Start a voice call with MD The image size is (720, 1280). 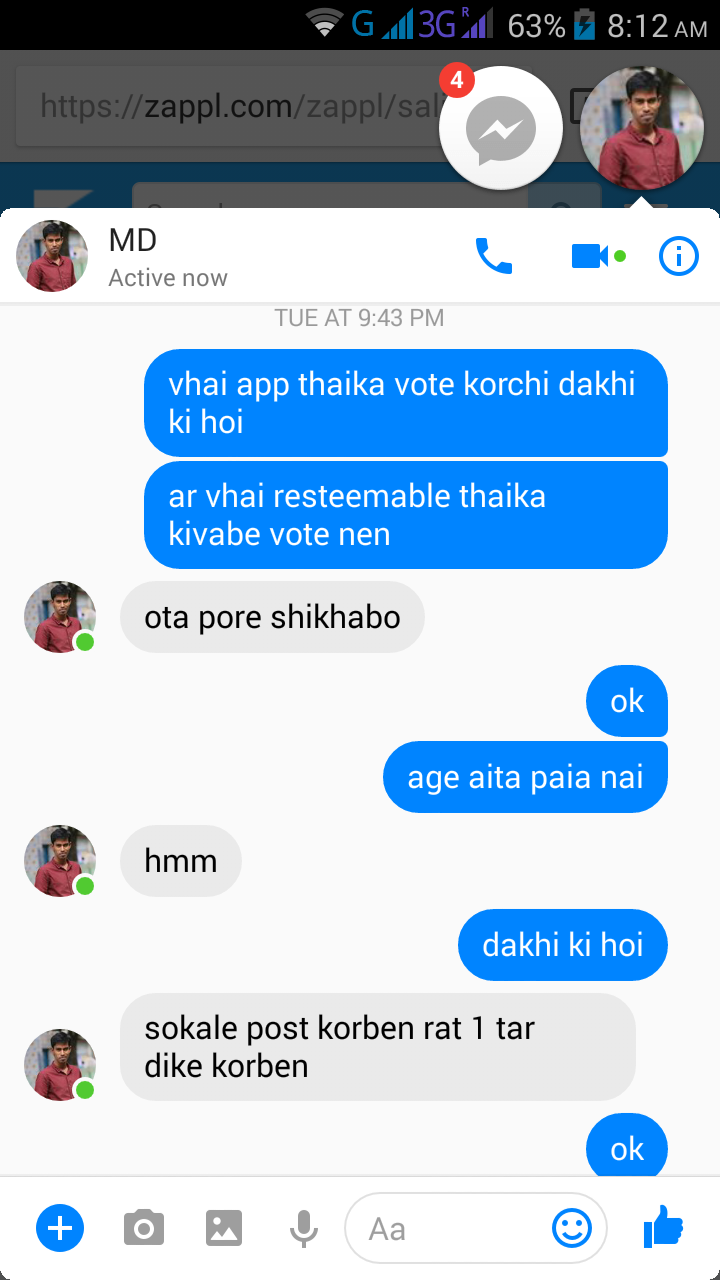pyautogui.click(x=493, y=257)
